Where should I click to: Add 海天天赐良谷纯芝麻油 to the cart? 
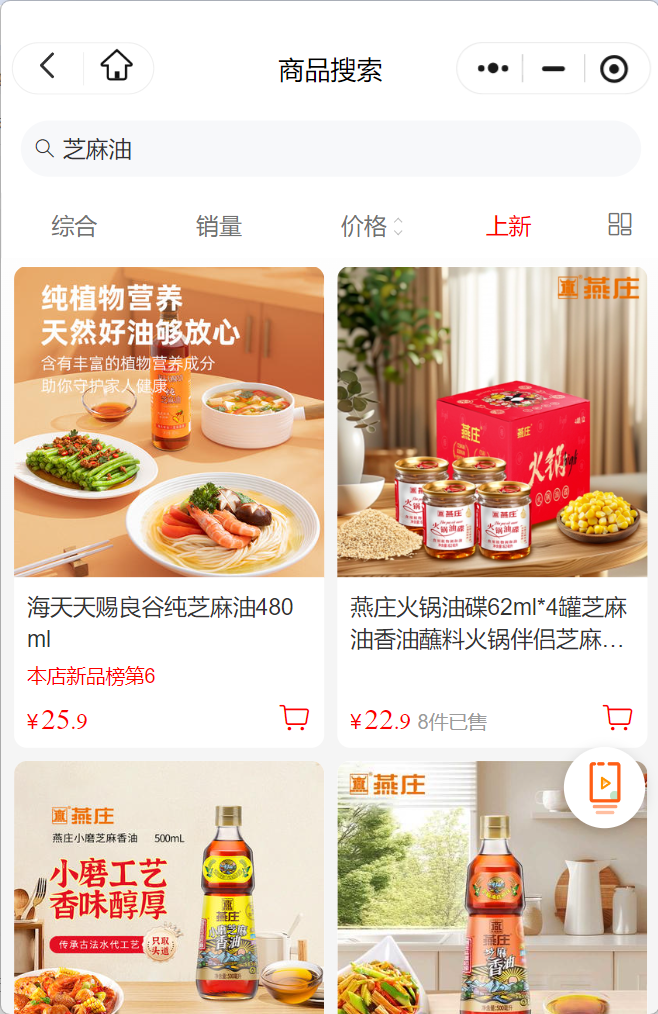[294, 718]
